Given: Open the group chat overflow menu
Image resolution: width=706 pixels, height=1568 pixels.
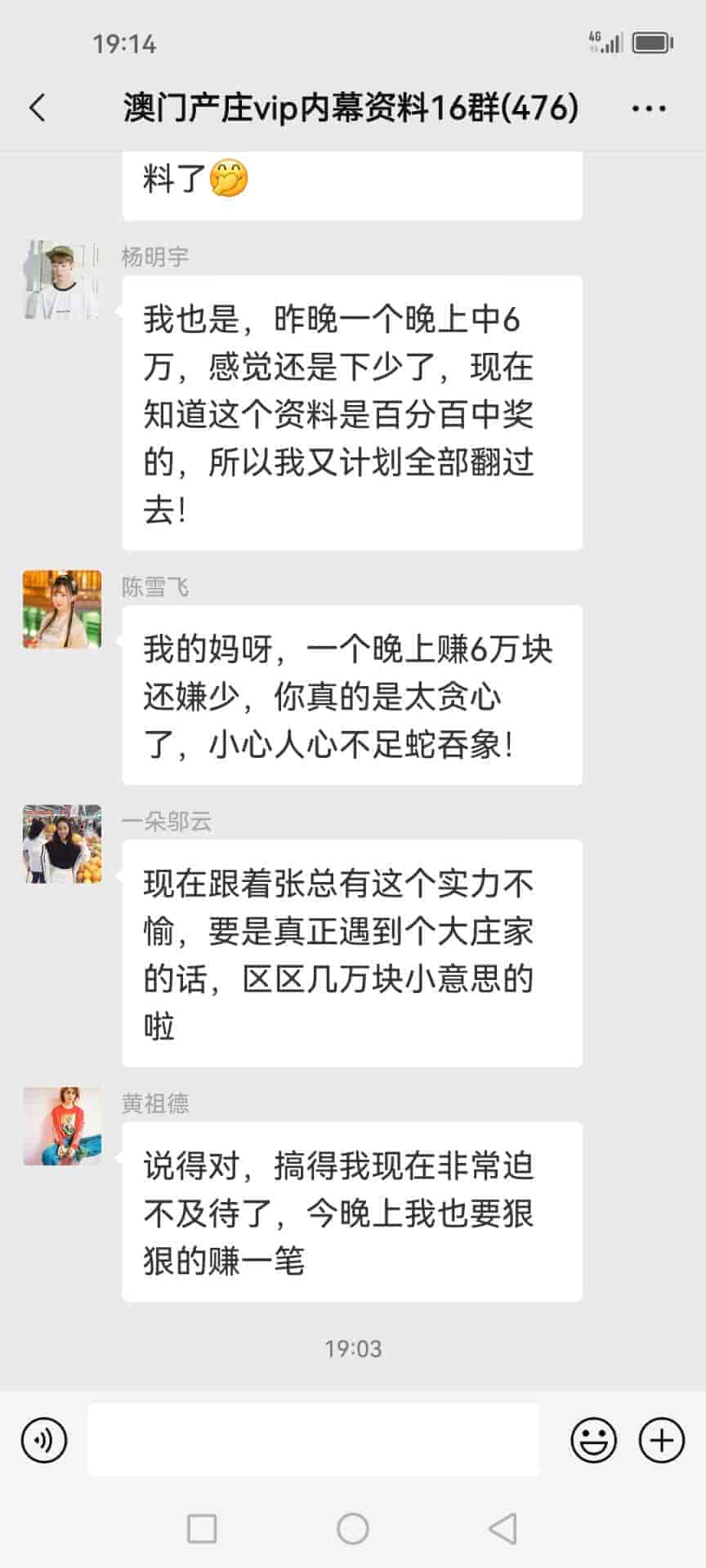Looking at the screenshot, I should [x=649, y=108].
